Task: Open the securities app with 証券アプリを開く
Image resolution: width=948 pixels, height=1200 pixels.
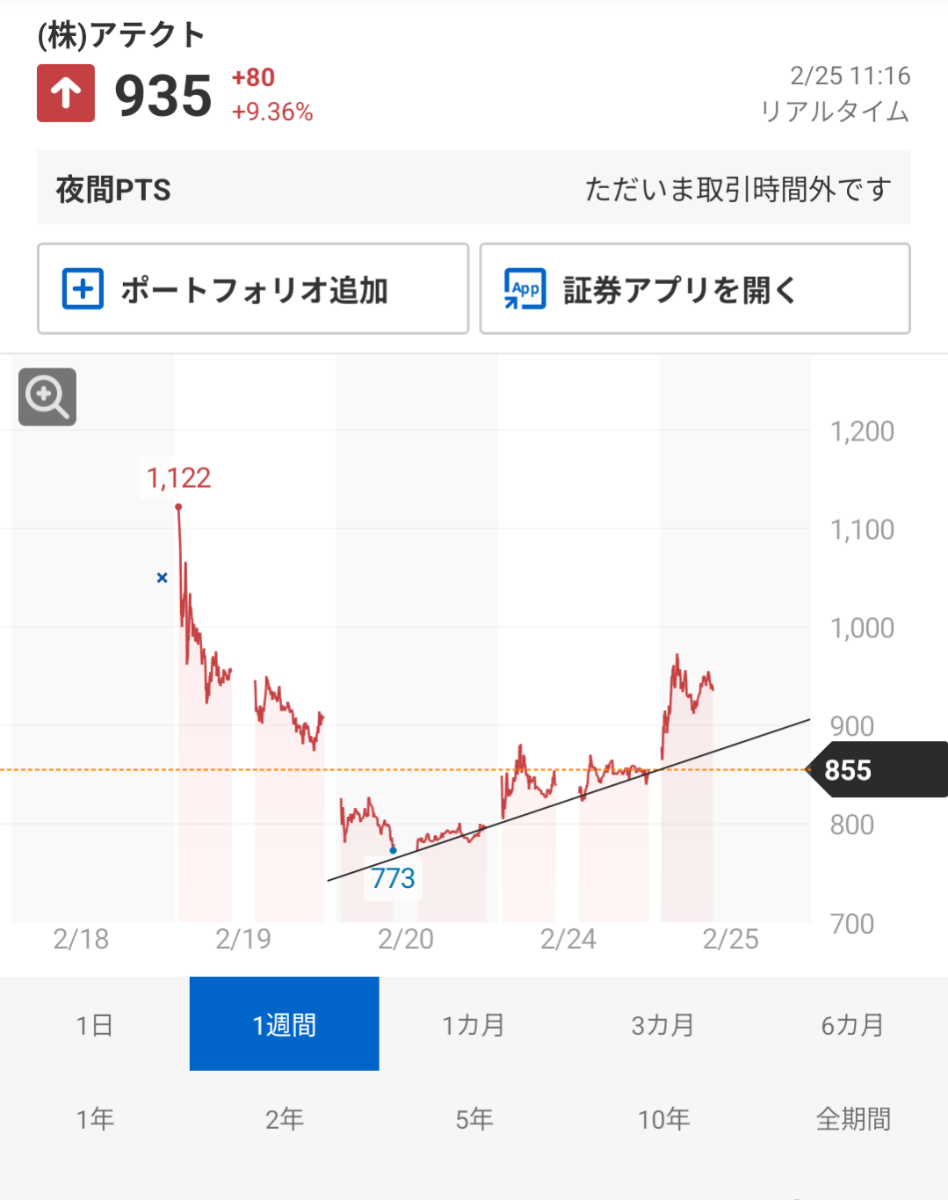Action: pos(694,288)
